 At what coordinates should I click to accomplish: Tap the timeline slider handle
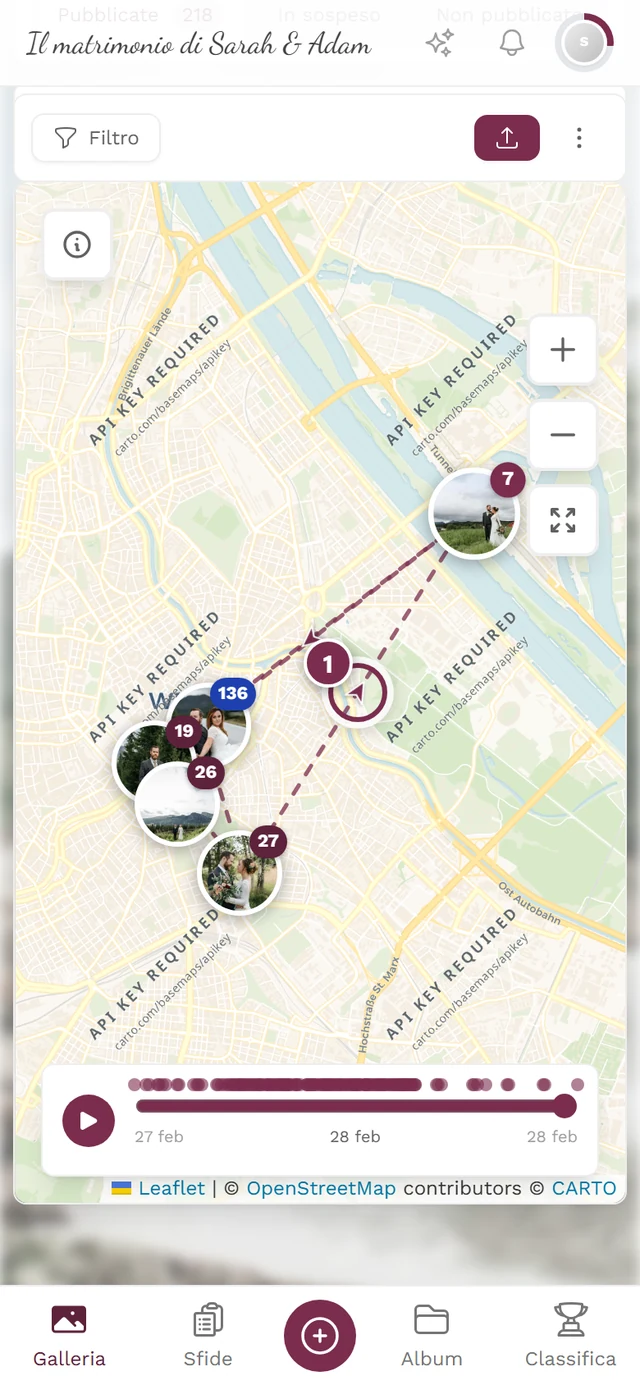pyautogui.click(x=565, y=1106)
